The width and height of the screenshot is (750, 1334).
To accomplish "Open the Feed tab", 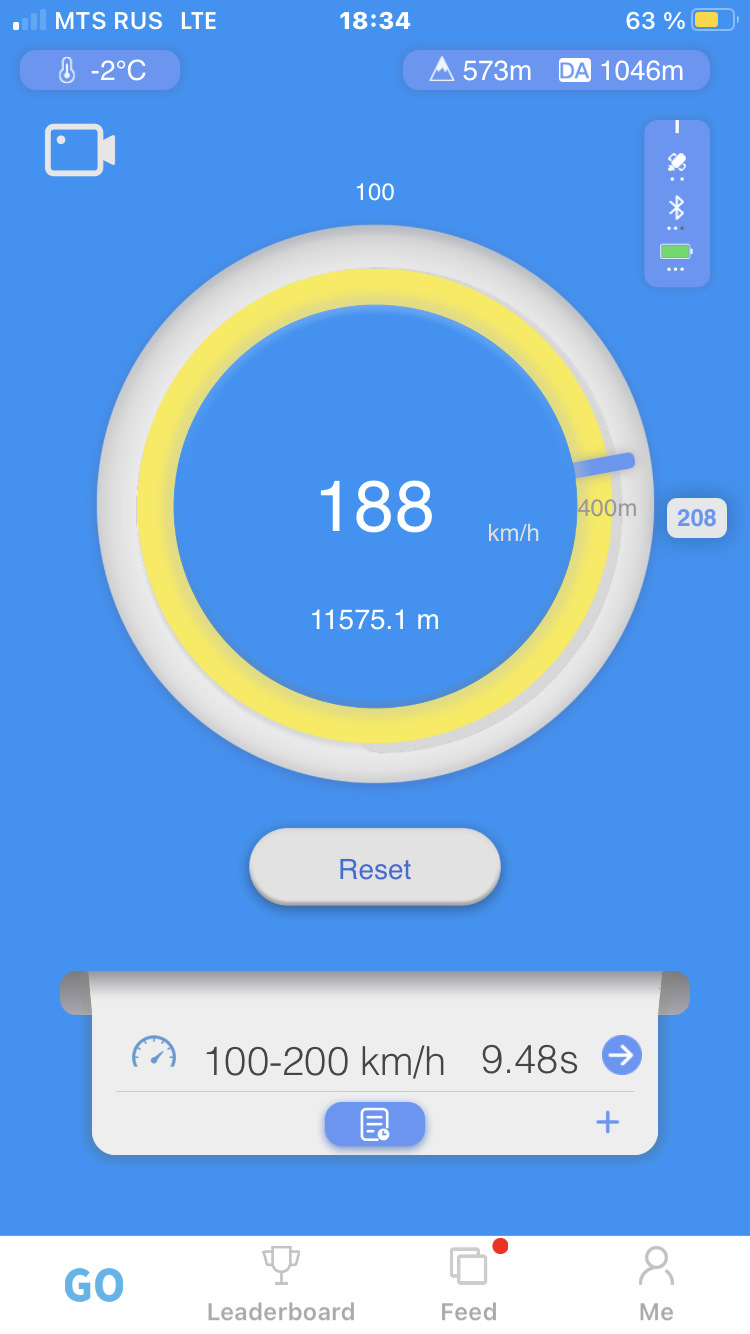I will point(469,1286).
